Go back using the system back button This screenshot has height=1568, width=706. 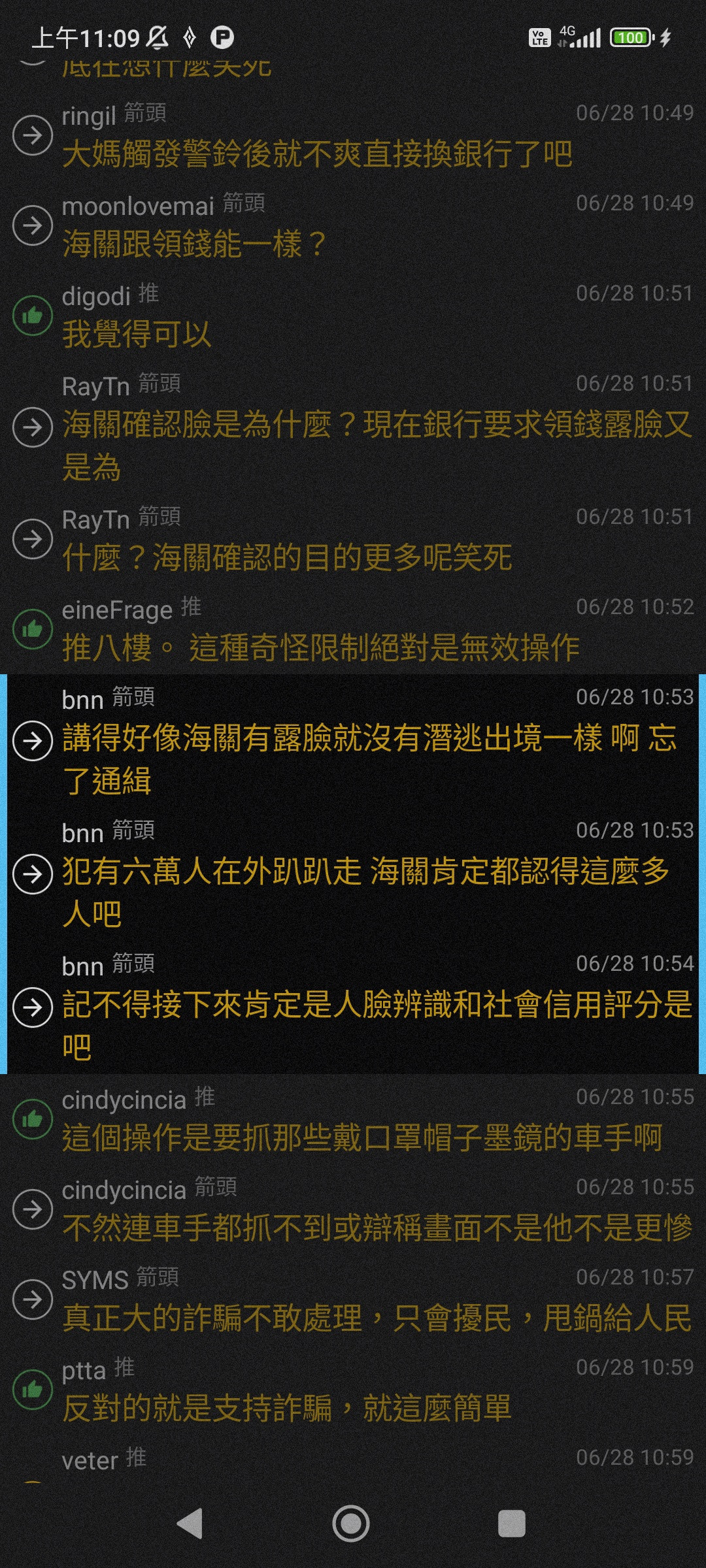coord(190,1524)
